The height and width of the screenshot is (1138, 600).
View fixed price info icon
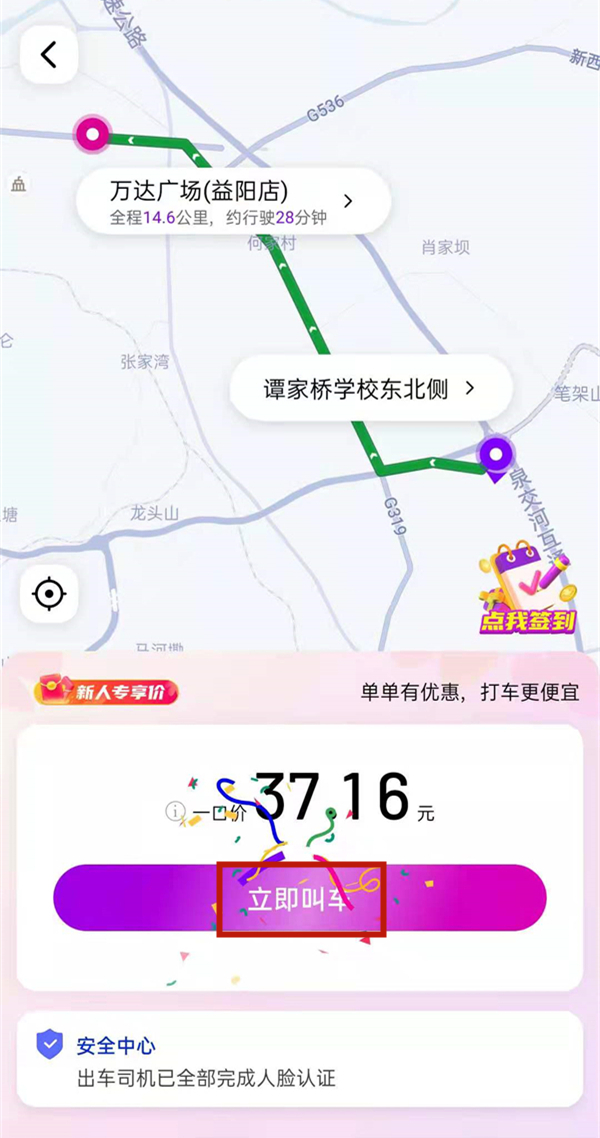click(x=177, y=811)
